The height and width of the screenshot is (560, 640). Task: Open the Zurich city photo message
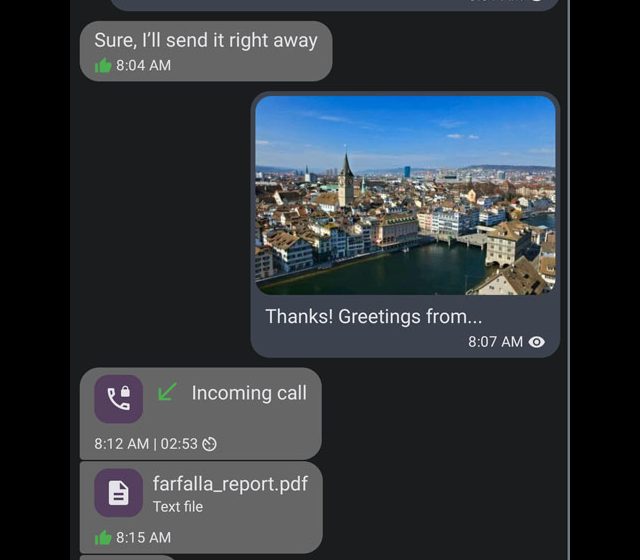(x=405, y=195)
